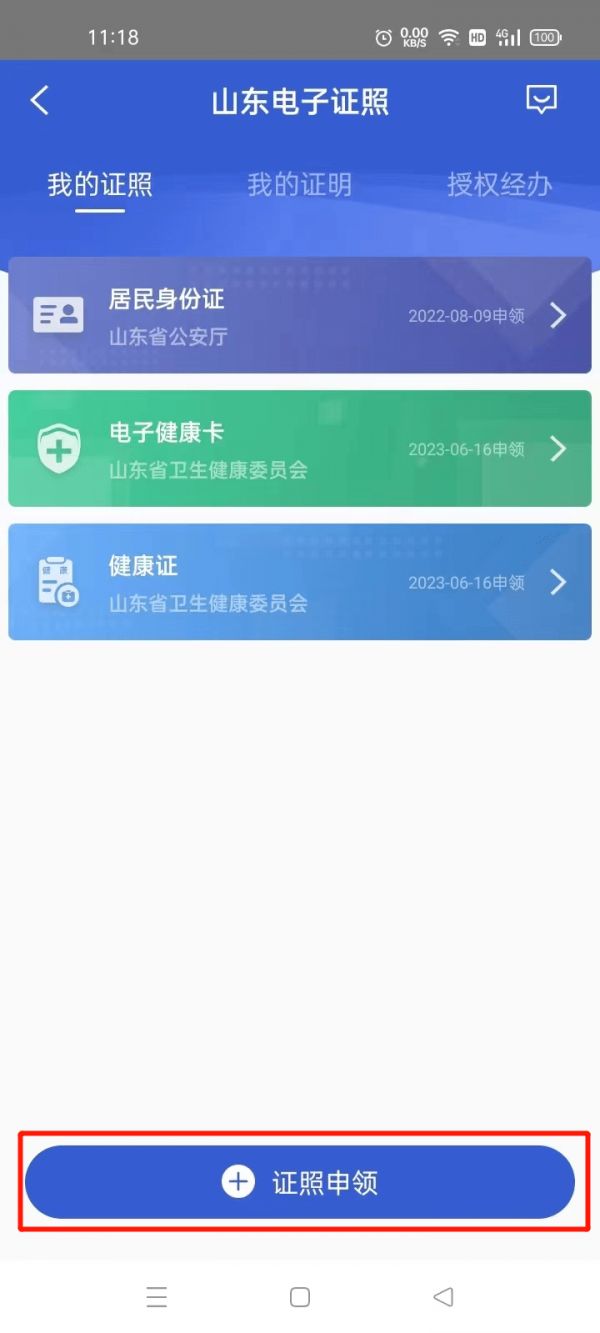Image resolution: width=600 pixels, height=1333 pixels.
Task: Open the 居民身份证 card
Action: (x=300, y=315)
